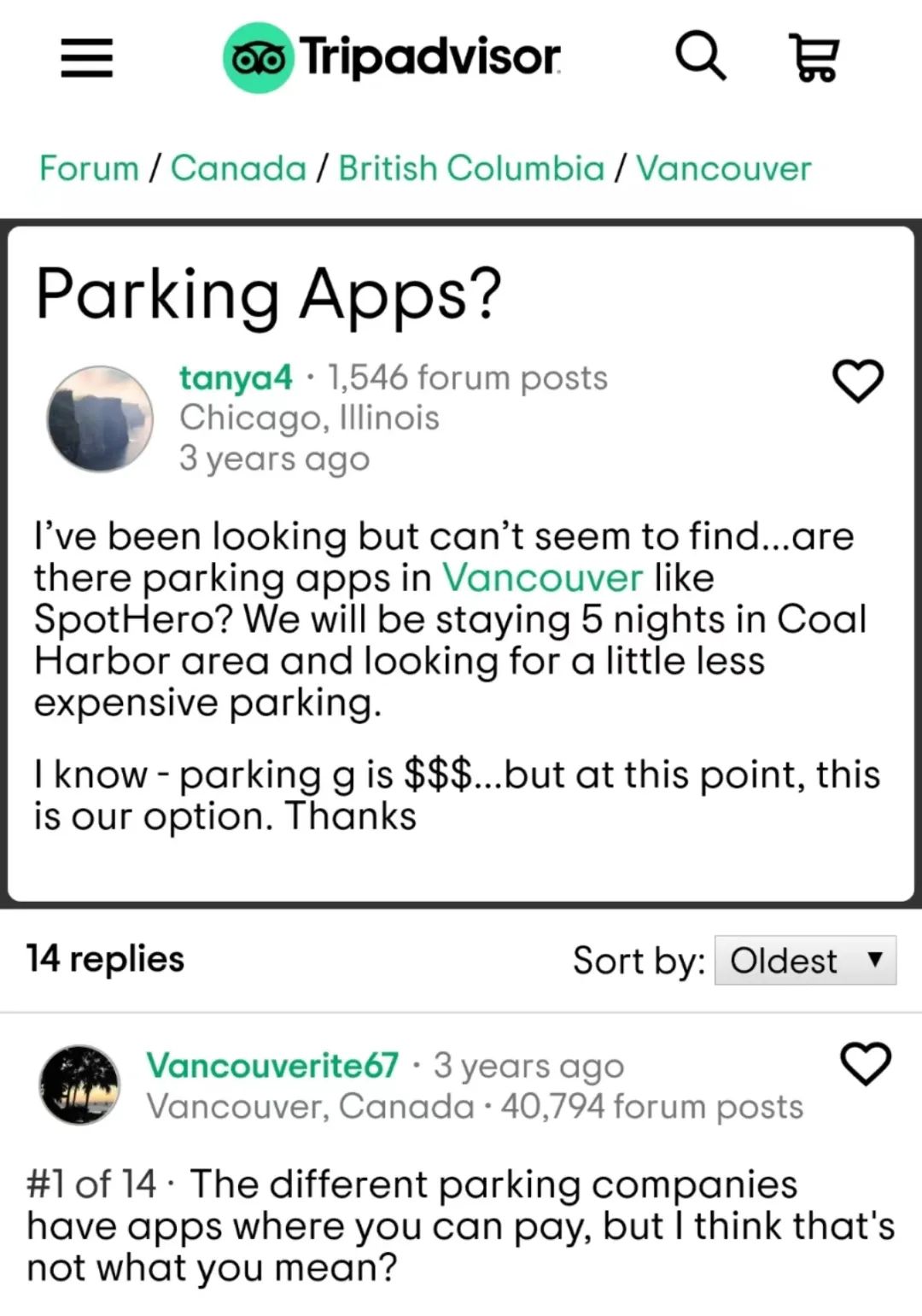Open the Canada breadcrumb link

[x=238, y=168]
